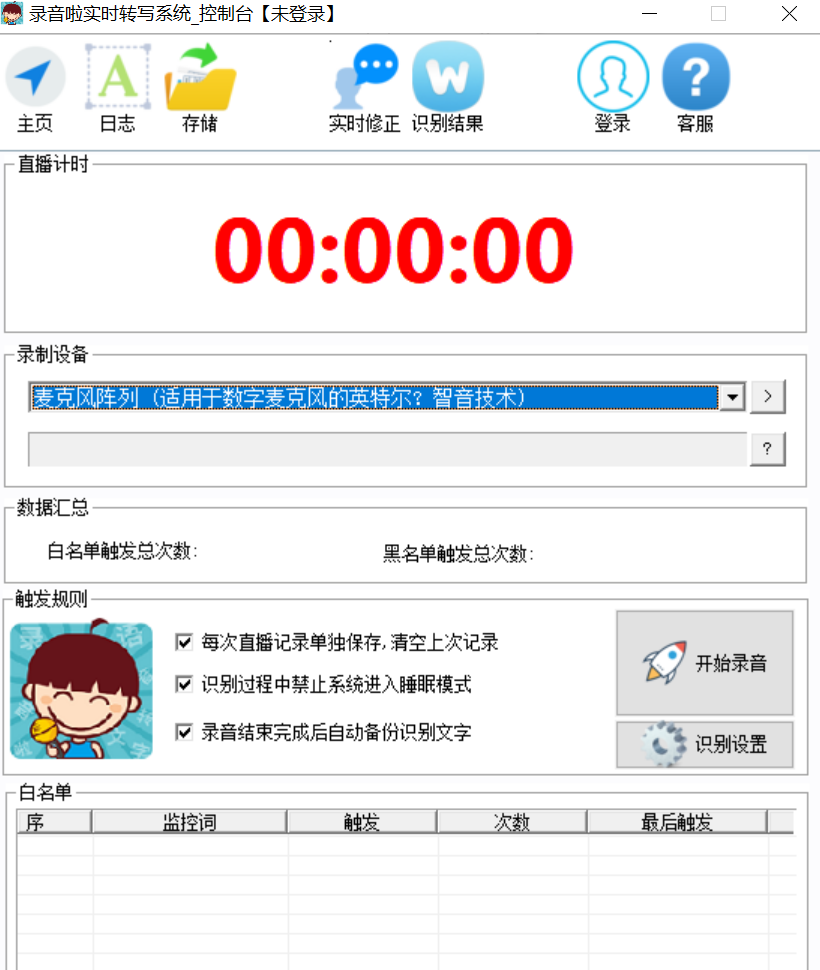Image resolution: width=820 pixels, height=970 pixels.
Task: Click the > button beside the device dropdown
Action: pos(767,397)
